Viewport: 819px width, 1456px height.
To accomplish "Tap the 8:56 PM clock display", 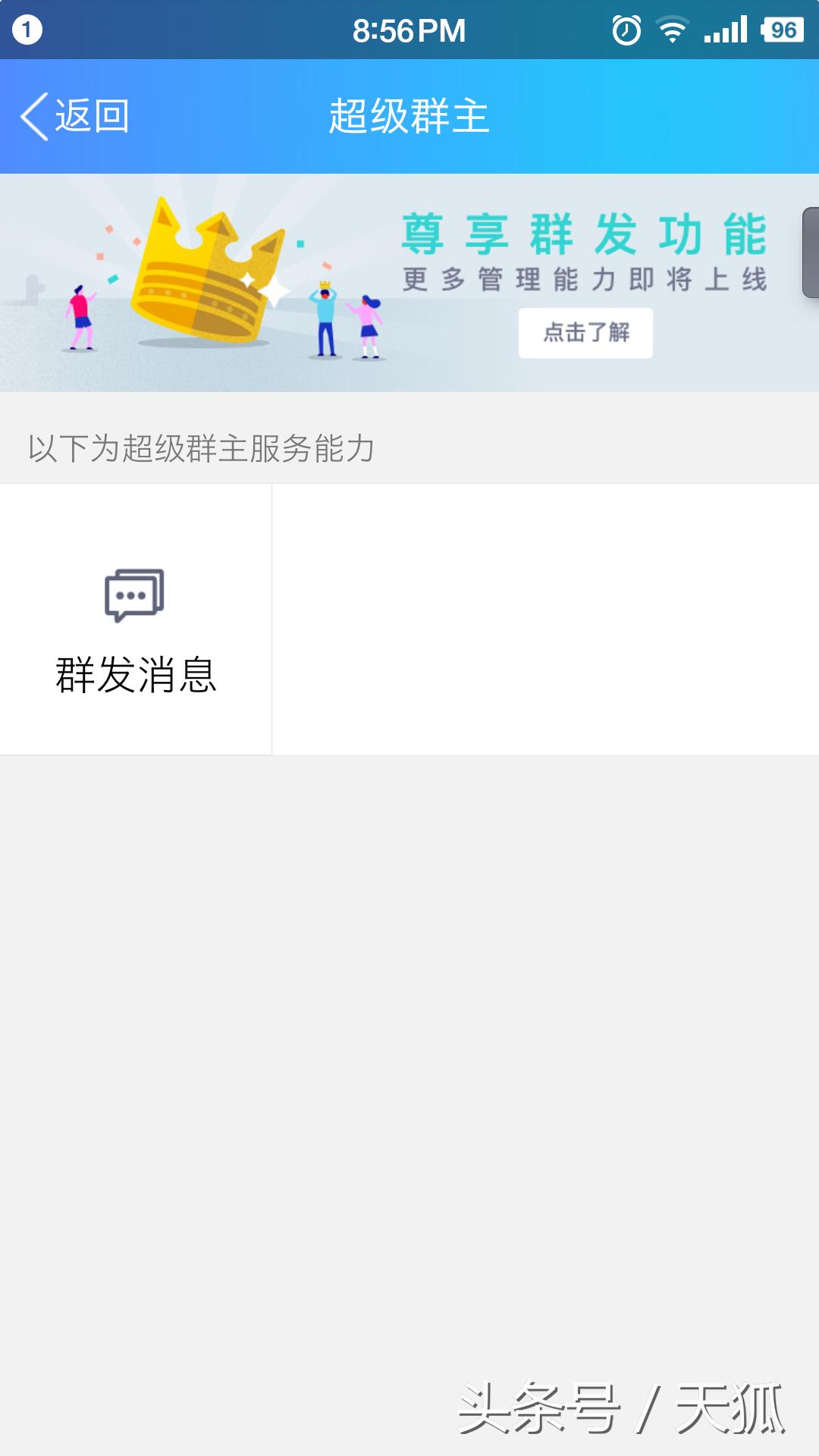I will tap(409, 30).
